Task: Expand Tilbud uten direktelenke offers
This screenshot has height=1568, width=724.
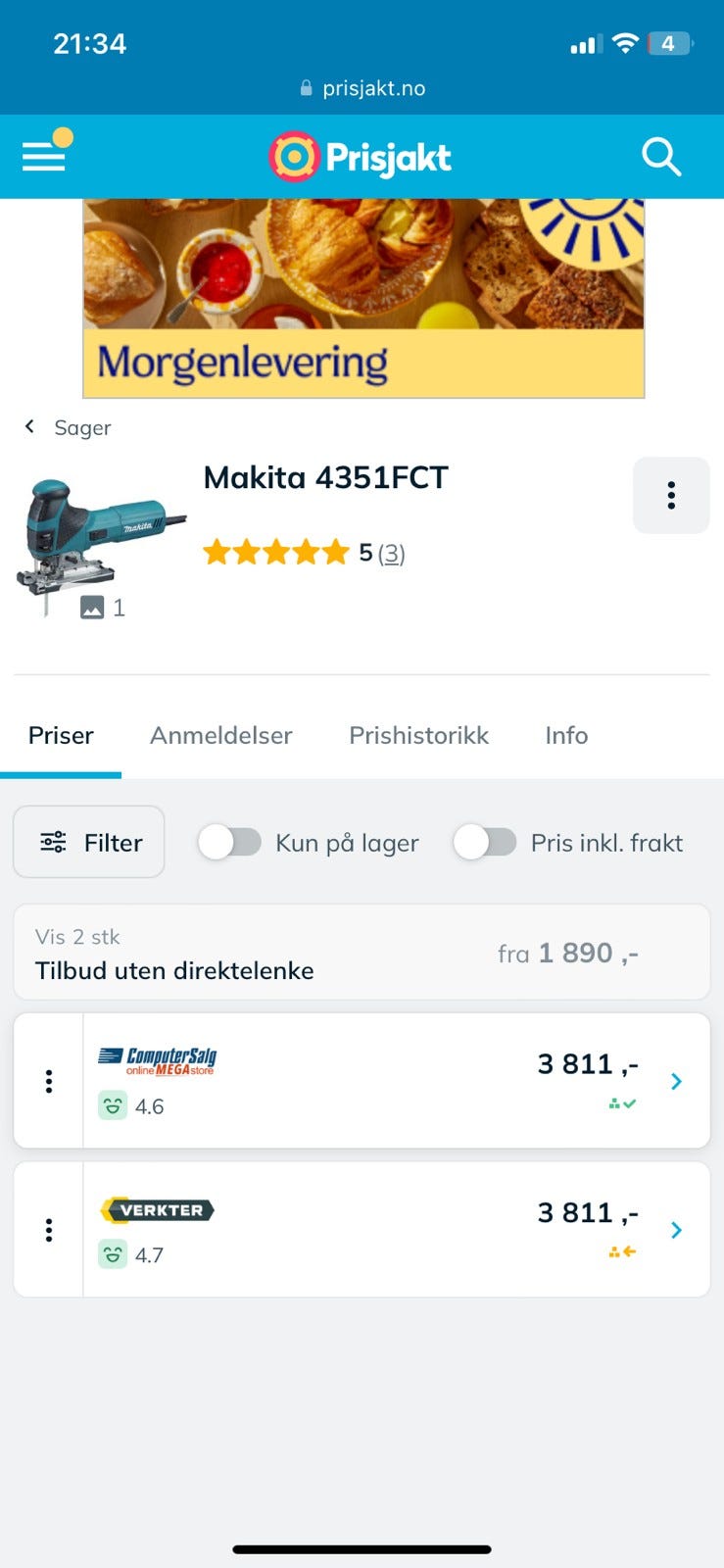Action: 362,953
